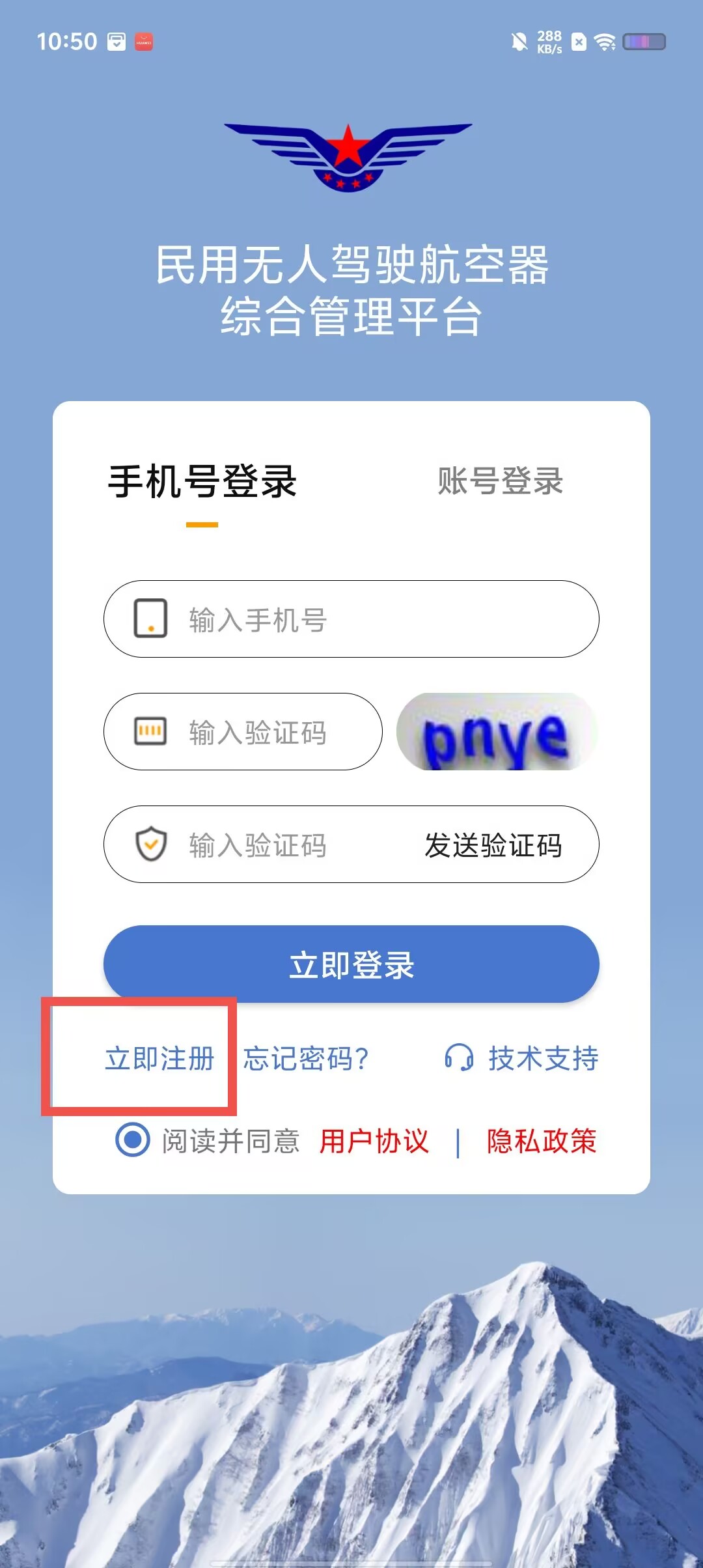Switch to the 账号登录 tab
This screenshot has height=1568, width=703.
coord(500,481)
